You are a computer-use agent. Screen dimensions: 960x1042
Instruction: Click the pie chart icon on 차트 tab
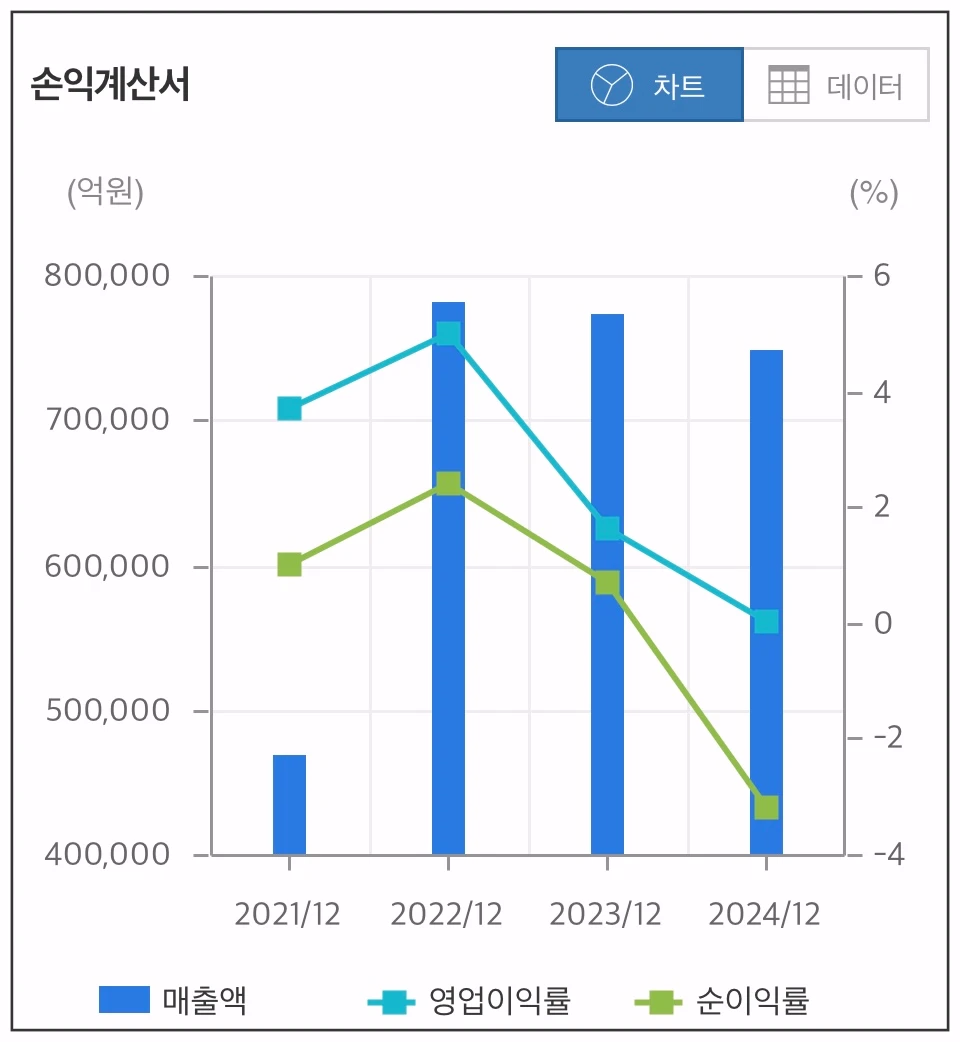click(610, 86)
